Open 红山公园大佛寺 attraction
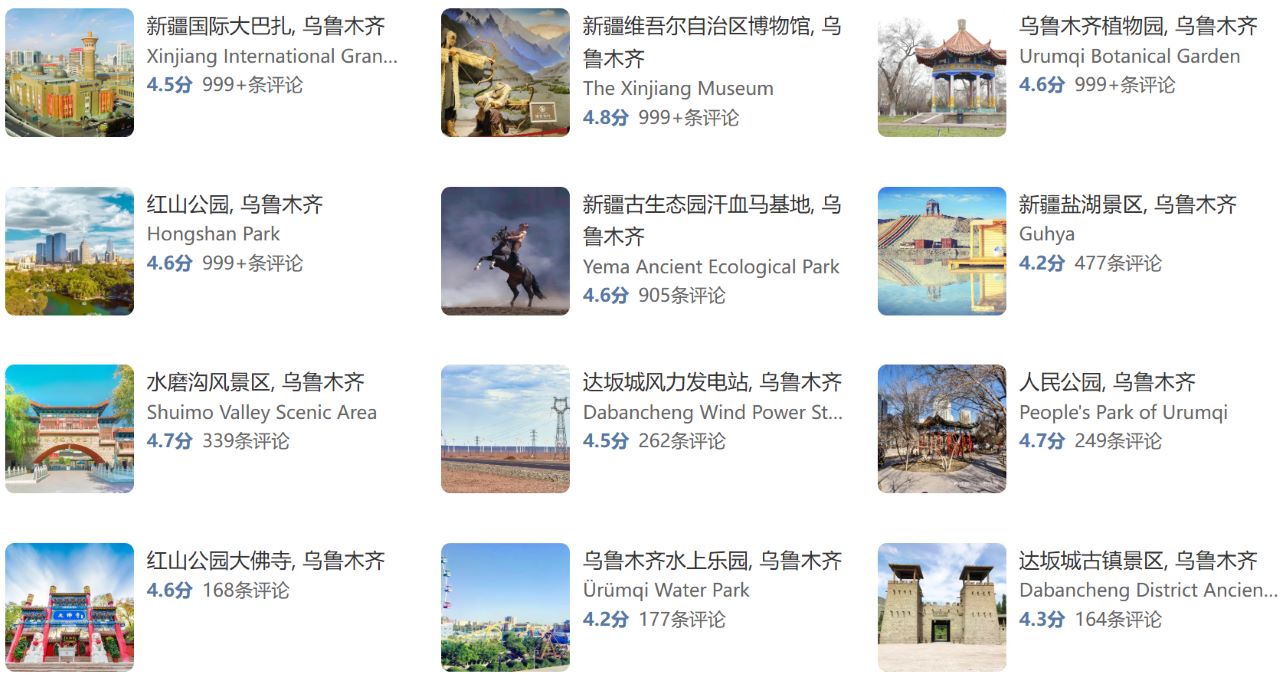 (x=265, y=562)
